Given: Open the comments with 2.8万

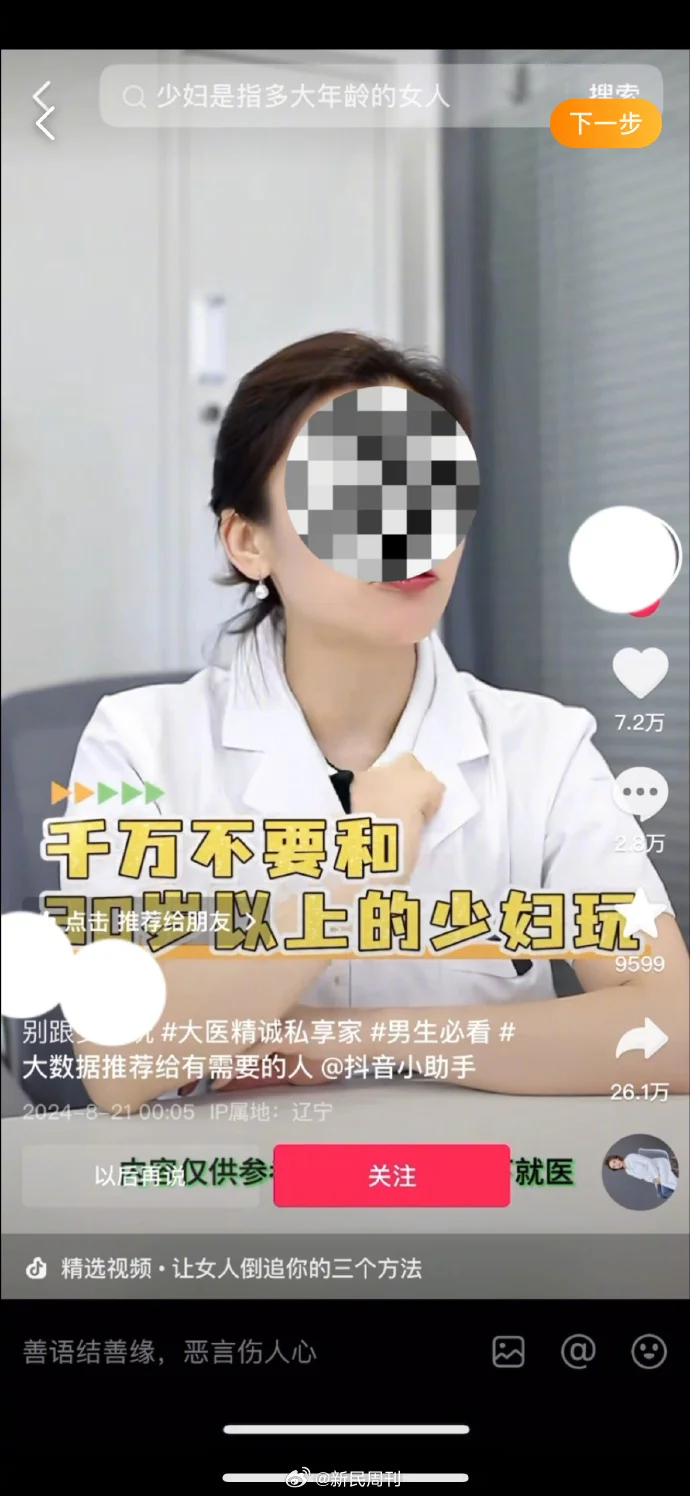Looking at the screenshot, I should pyautogui.click(x=640, y=796).
